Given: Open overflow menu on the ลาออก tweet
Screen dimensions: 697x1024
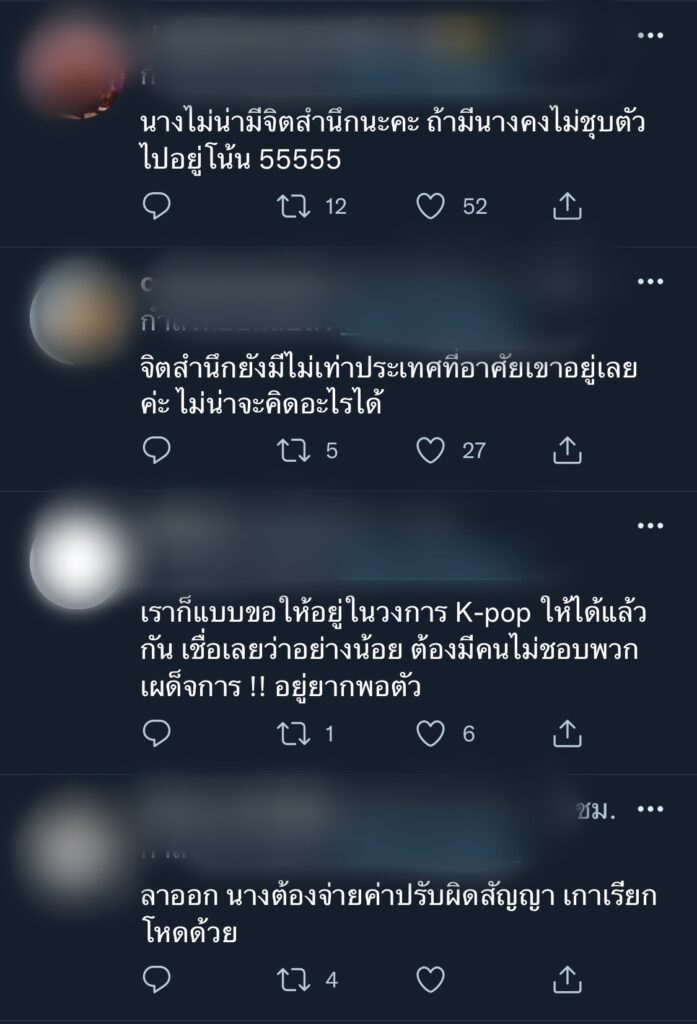Looking at the screenshot, I should tap(651, 808).
